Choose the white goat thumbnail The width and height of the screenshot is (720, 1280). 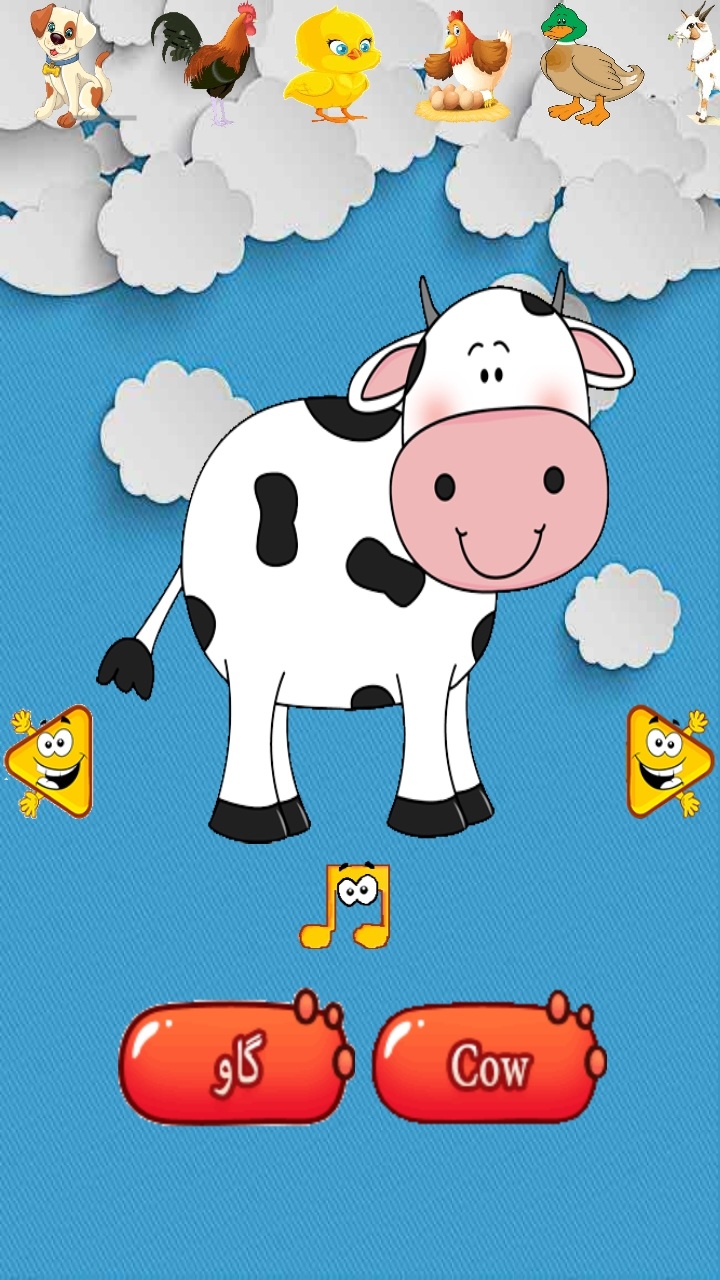point(698,62)
